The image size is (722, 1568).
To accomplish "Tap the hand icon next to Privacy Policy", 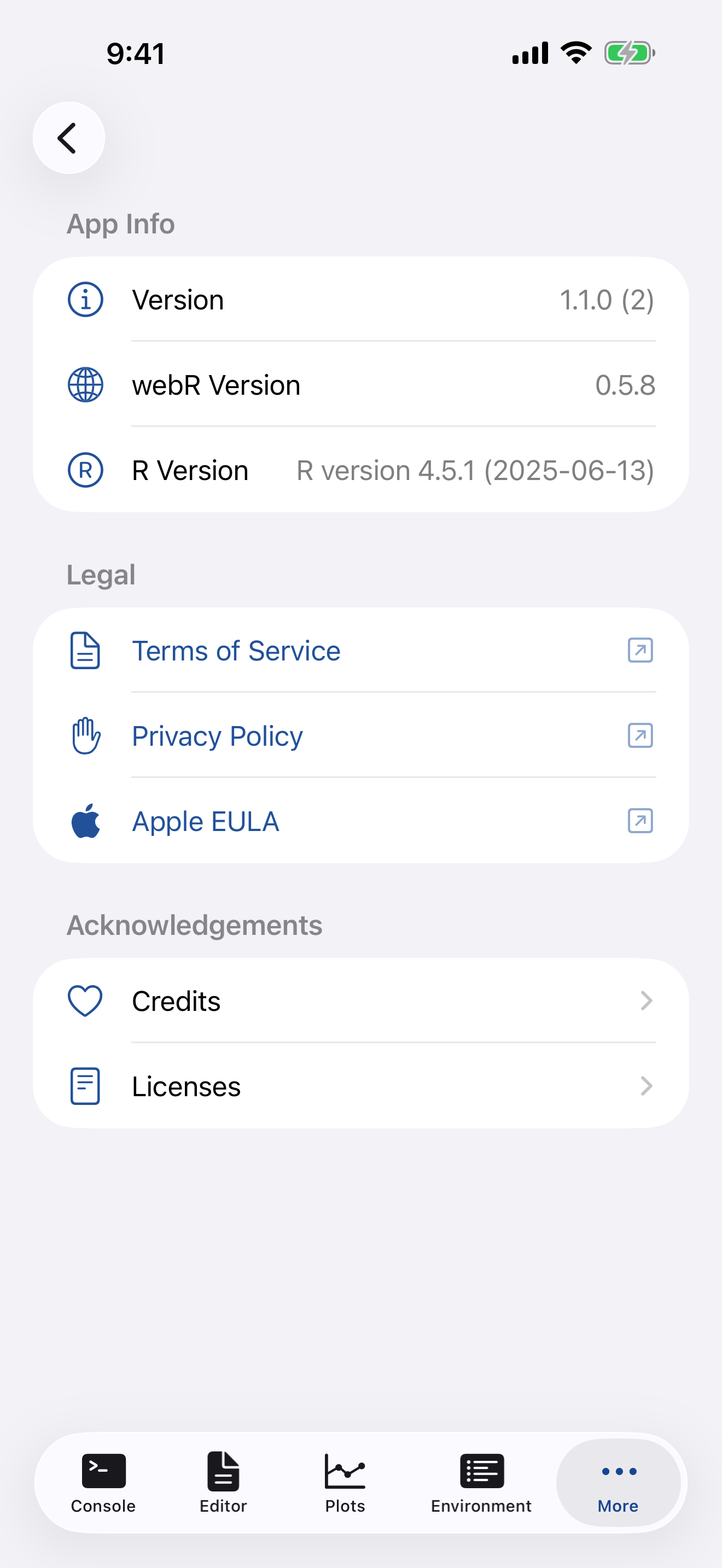I will [x=85, y=735].
